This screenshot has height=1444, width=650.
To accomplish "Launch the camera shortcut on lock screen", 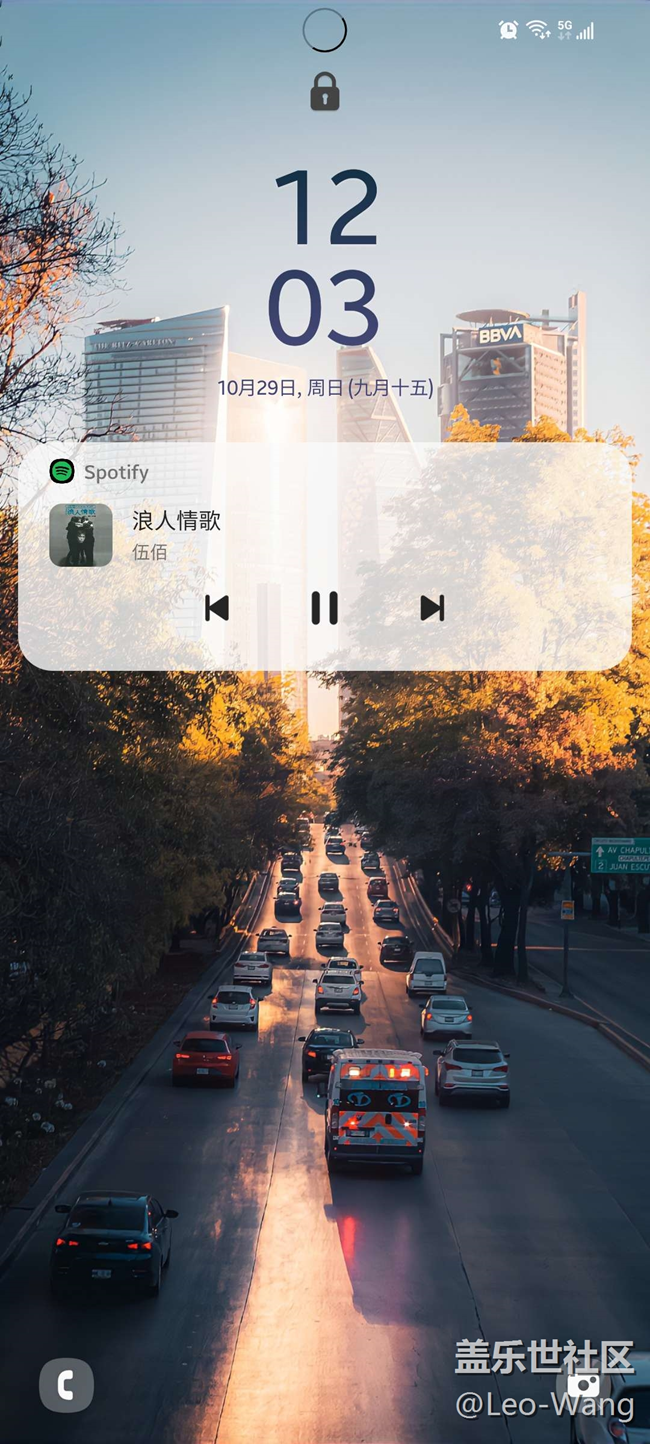I will pos(584,1384).
